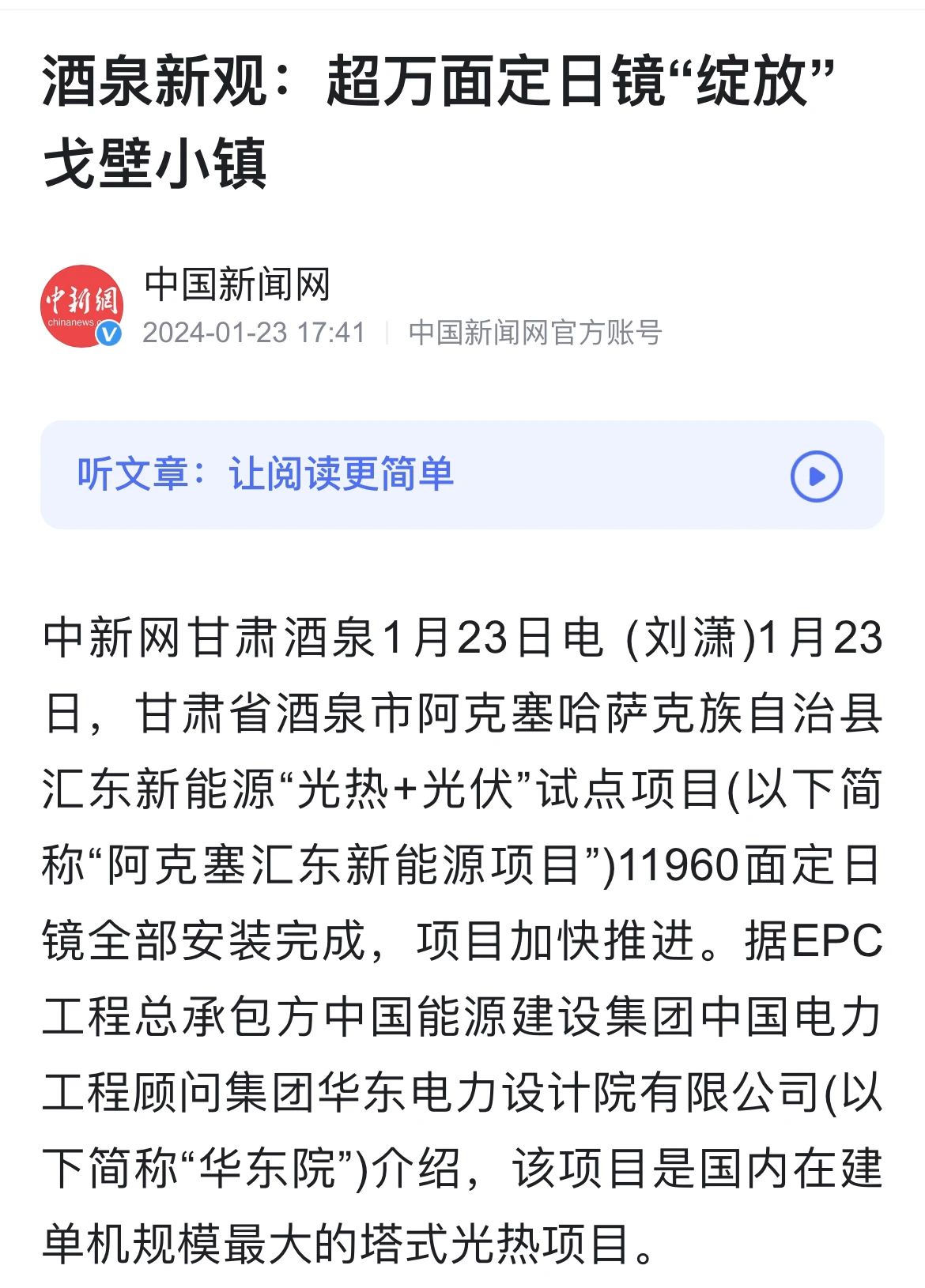This screenshot has width=925, height=1288.
Task: Open the 中国新闻网 publisher profile avatar
Action: (x=81, y=306)
